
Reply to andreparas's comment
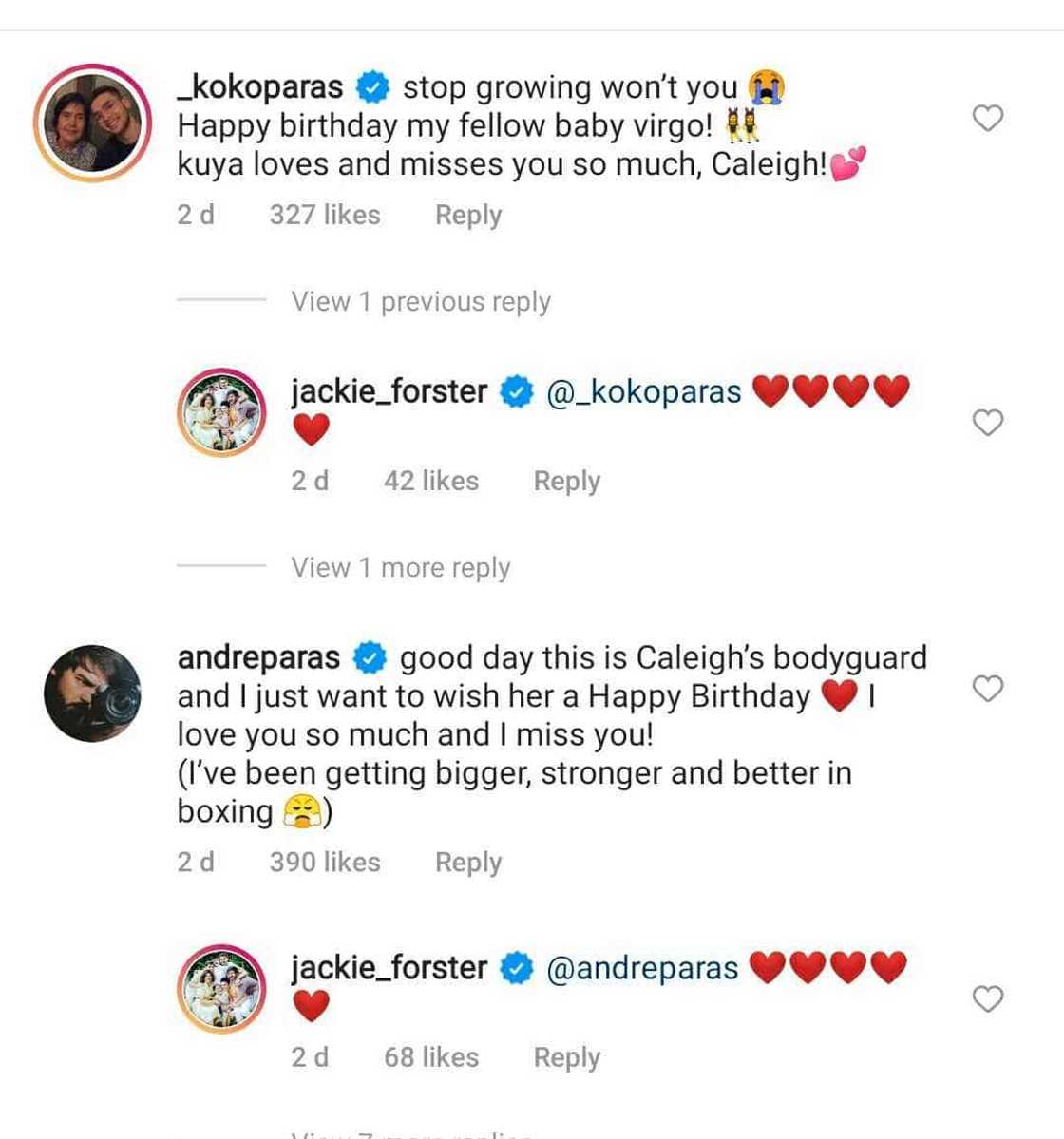coord(467,863)
